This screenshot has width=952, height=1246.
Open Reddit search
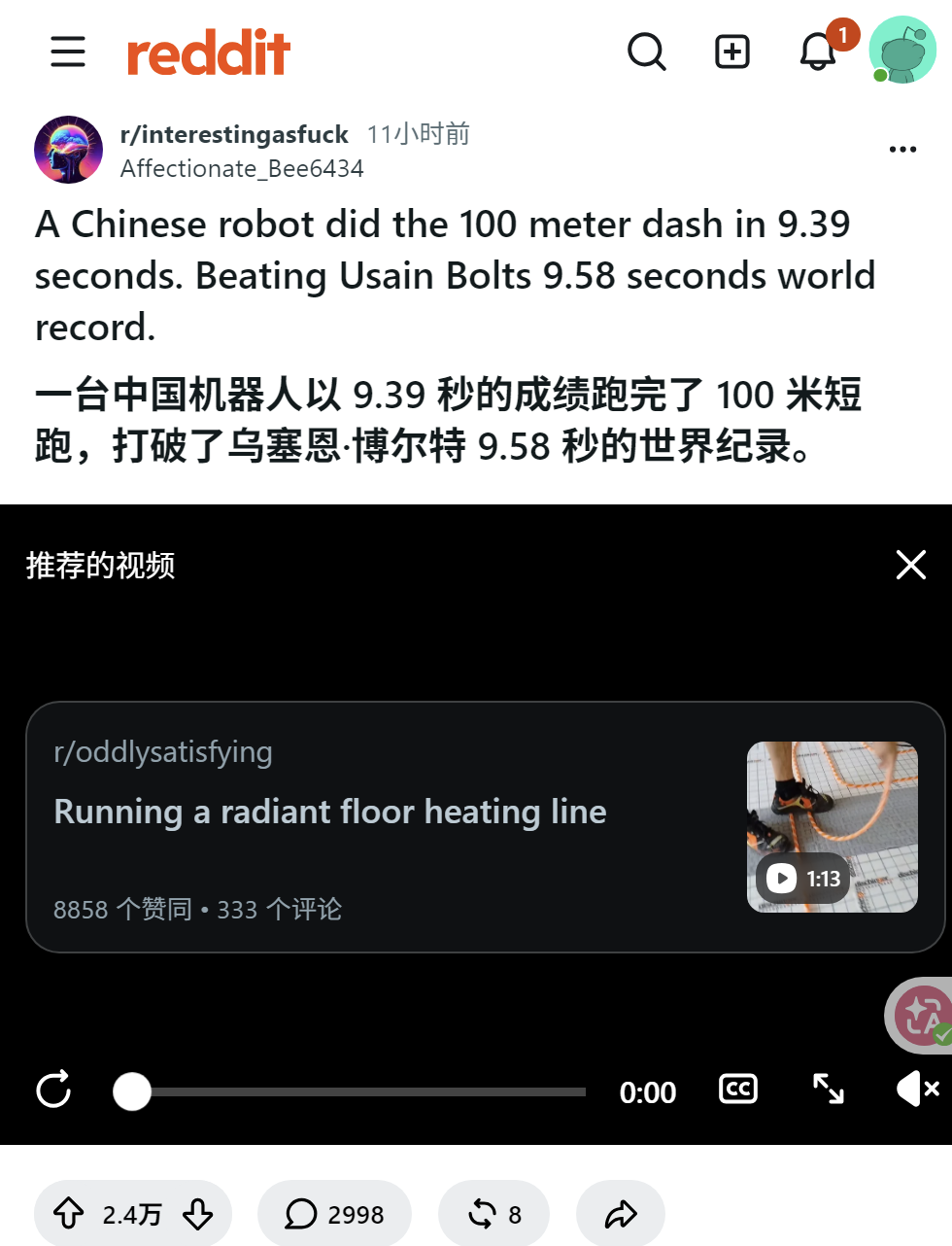pos(647,52)
